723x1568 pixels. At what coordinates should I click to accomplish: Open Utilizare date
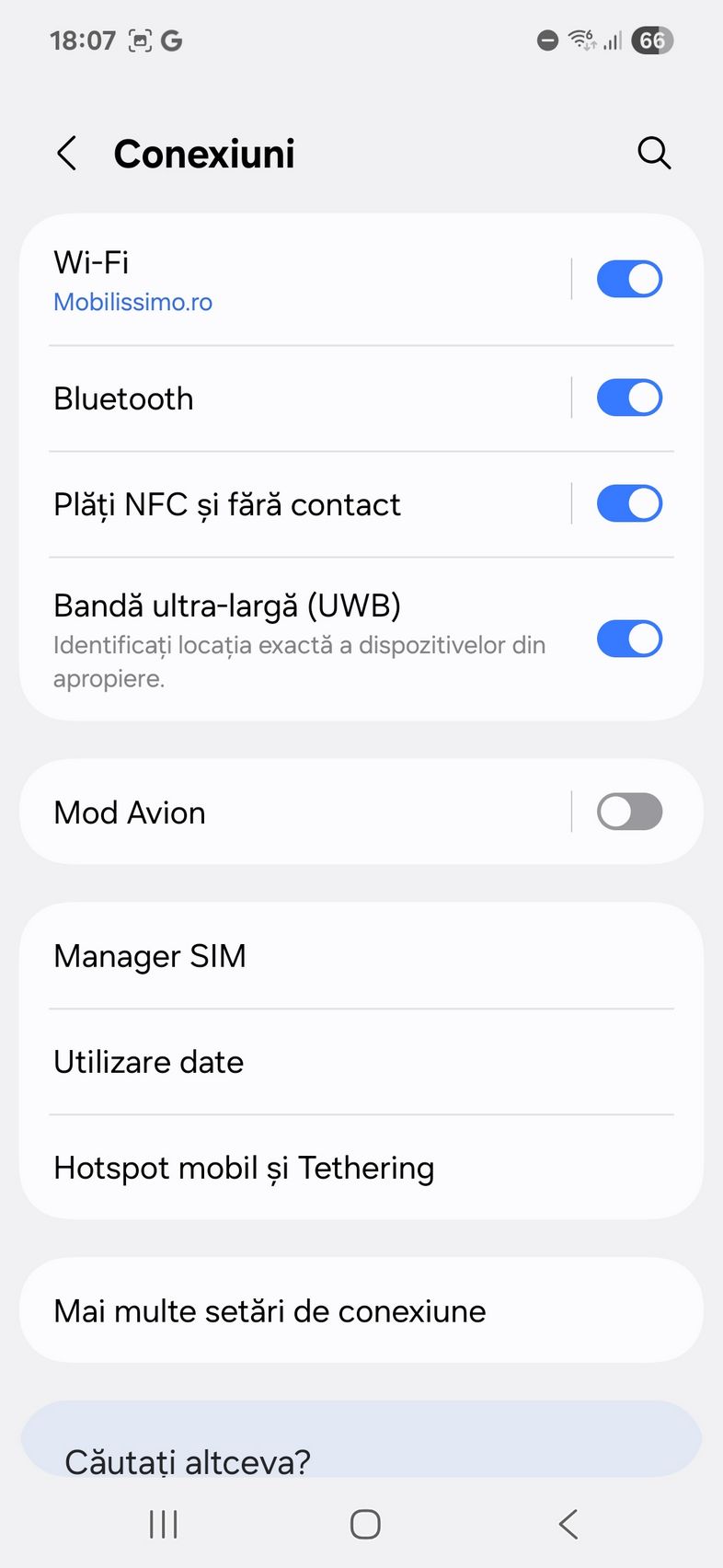pyautogui.click(x=361, y=1062)
